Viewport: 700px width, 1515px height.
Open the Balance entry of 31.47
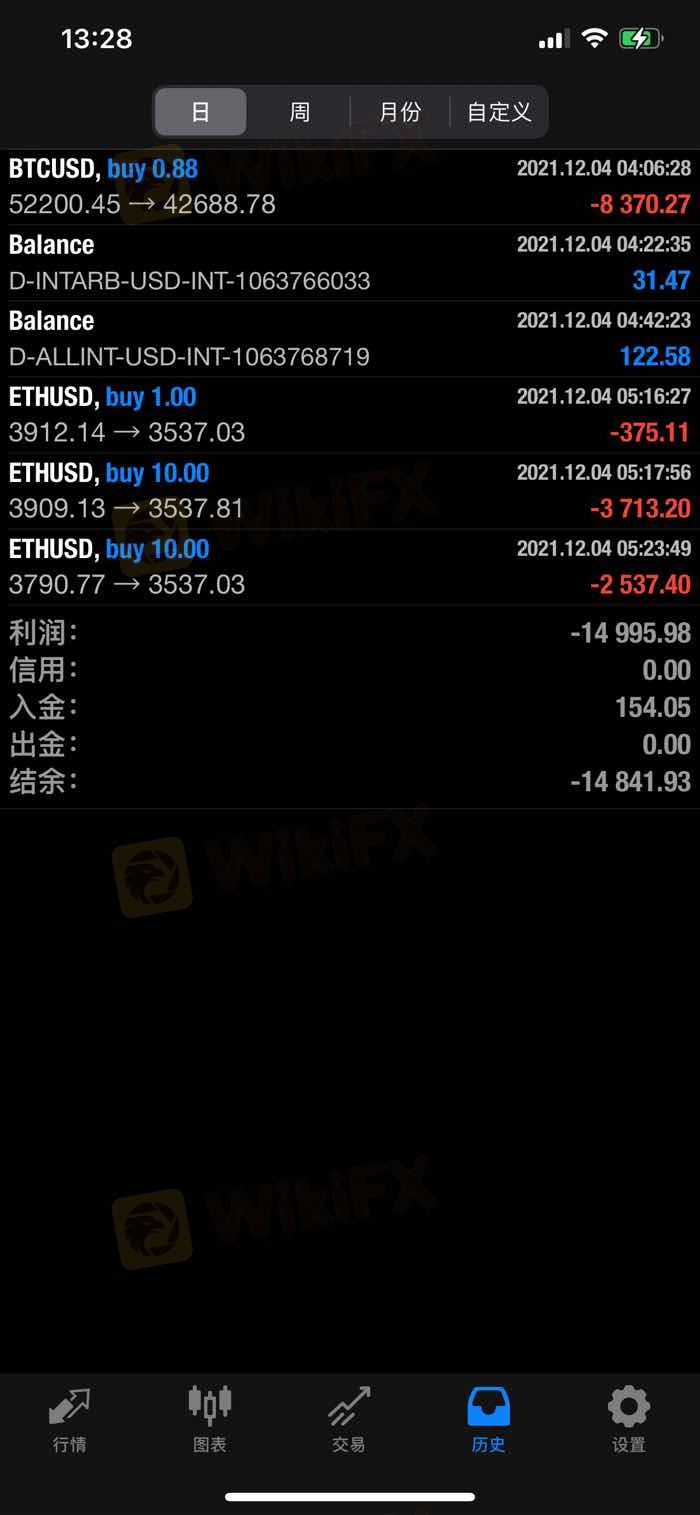click(350, 263)
